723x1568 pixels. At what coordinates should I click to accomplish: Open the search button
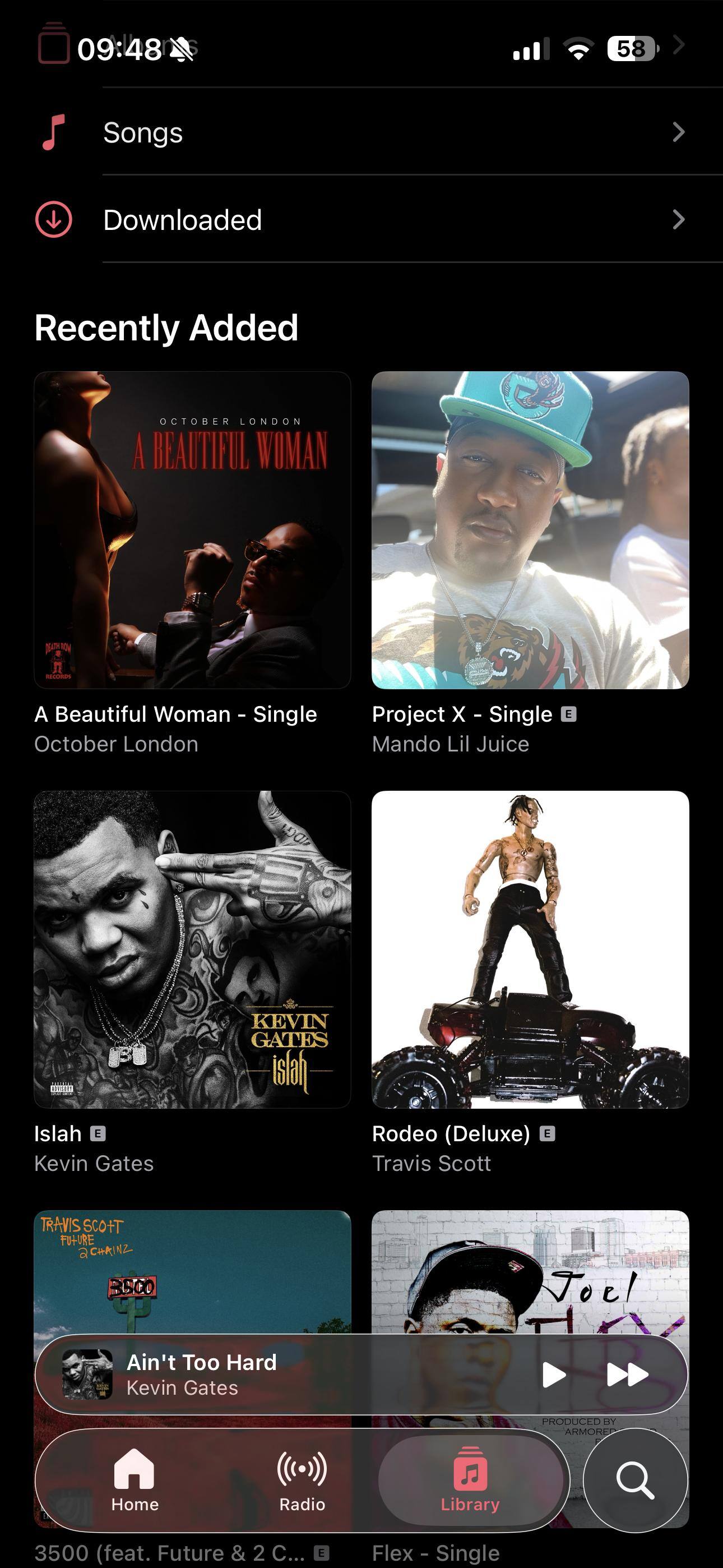tap(636, 1480)
